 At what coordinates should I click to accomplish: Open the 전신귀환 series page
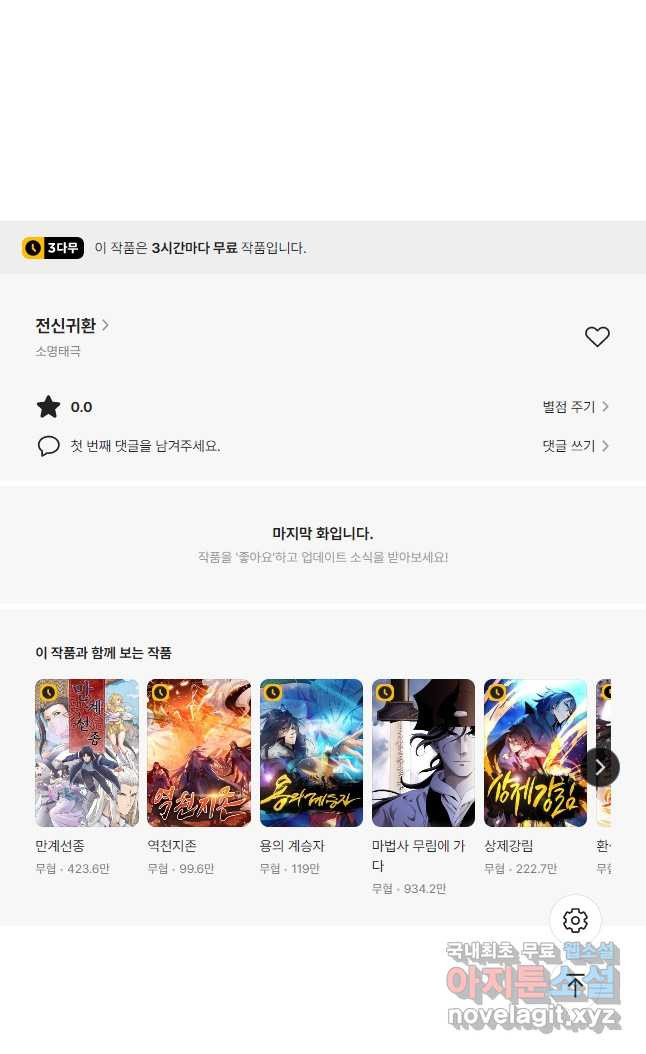click(x=72, y=326)
